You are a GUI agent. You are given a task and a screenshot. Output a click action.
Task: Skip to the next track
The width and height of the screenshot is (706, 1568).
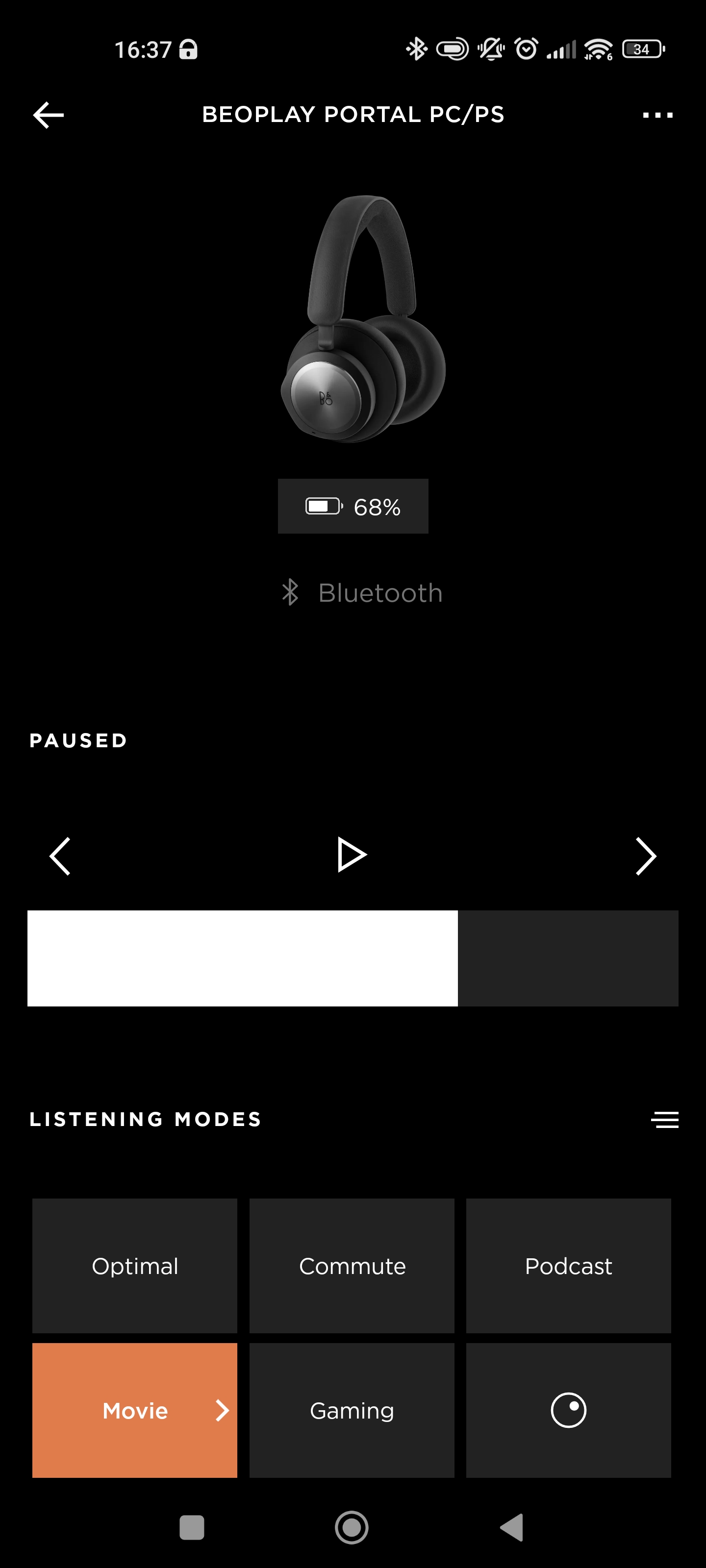pyautogui.click(x=646, y=856)
